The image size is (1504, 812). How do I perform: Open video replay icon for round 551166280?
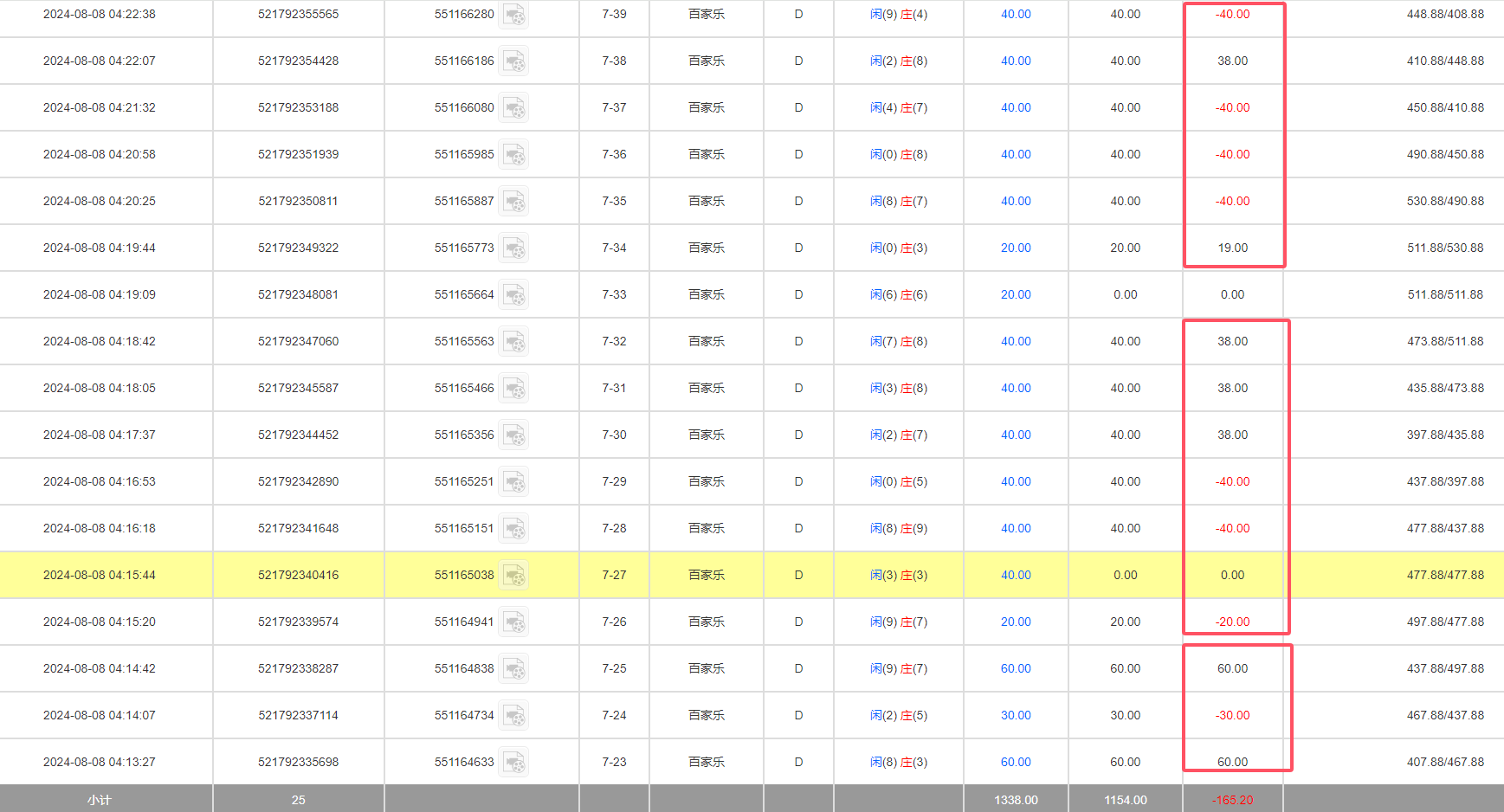[513, 15]
